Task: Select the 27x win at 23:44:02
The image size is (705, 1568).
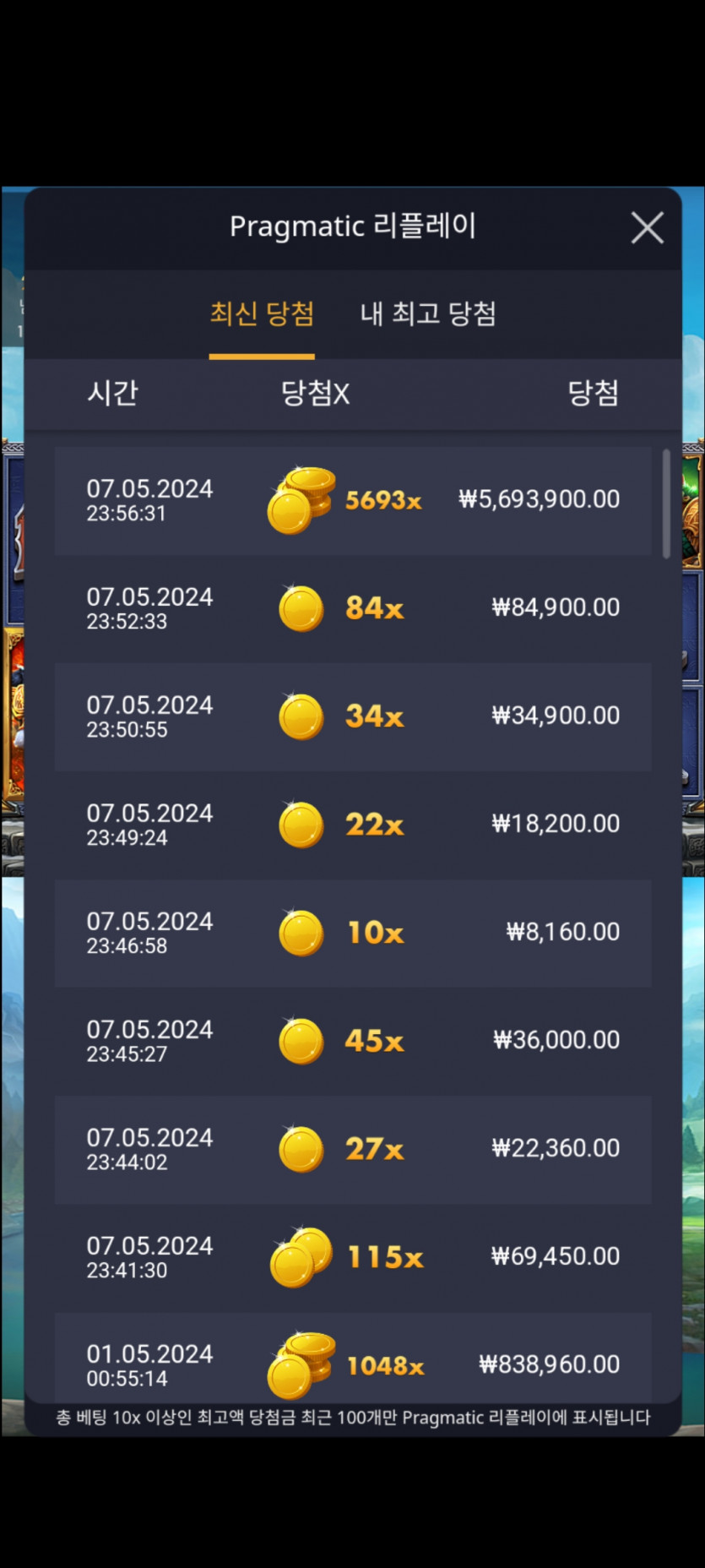Action: [353, 1149]
